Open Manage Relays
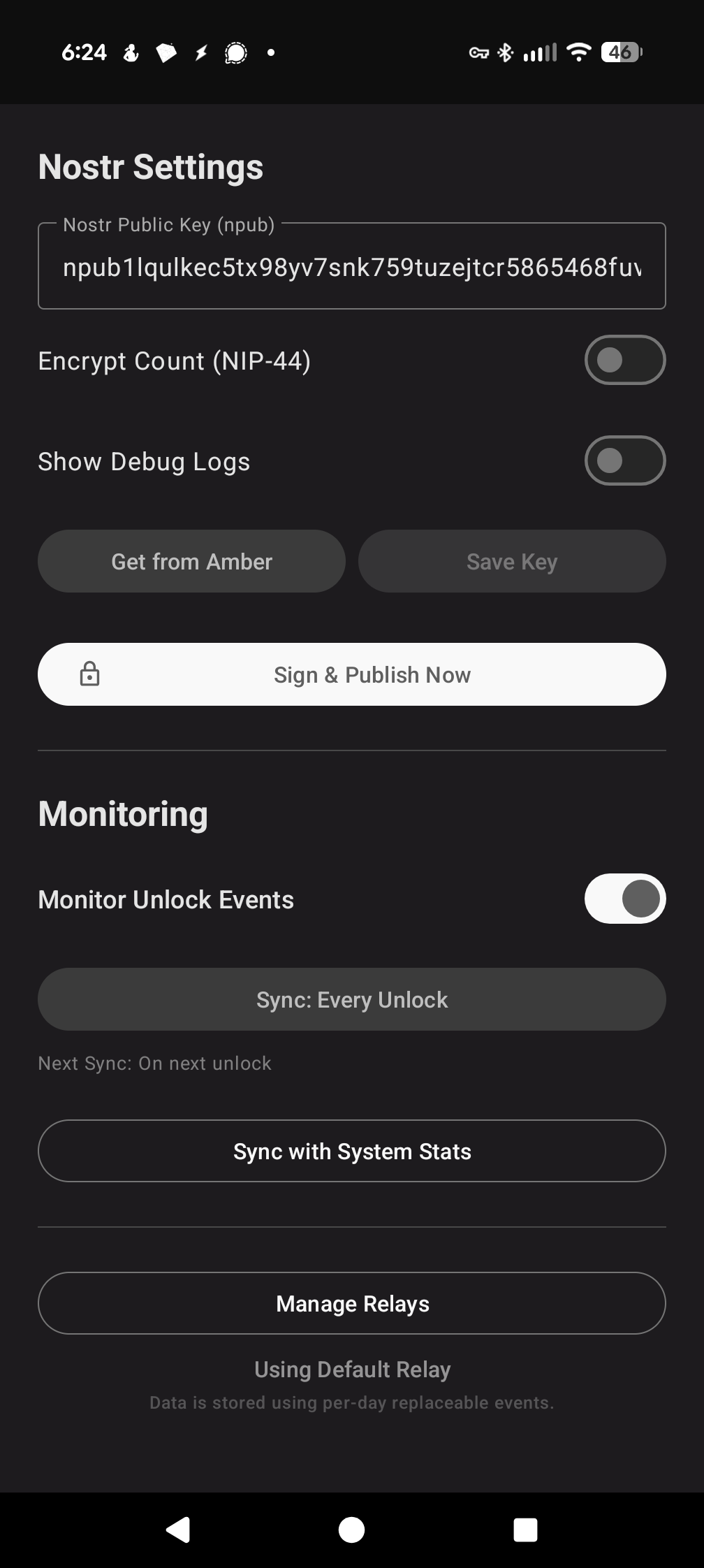The image size is (704, 1568). (x=351, y=1303)
